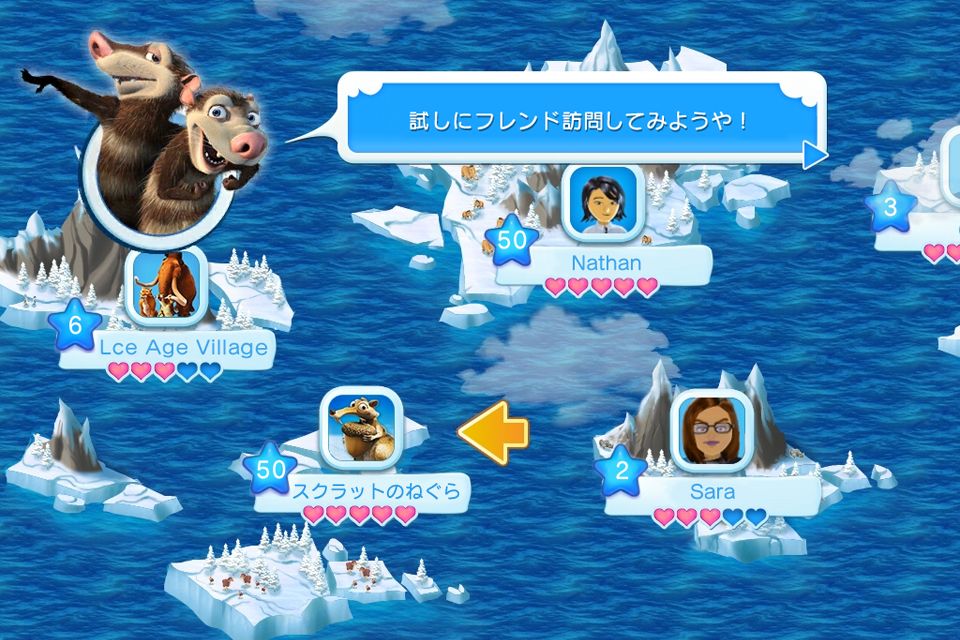Advance the possum's speech bubble dialog
The width and height of the screenshot is (960, 640).
[815, 154]
